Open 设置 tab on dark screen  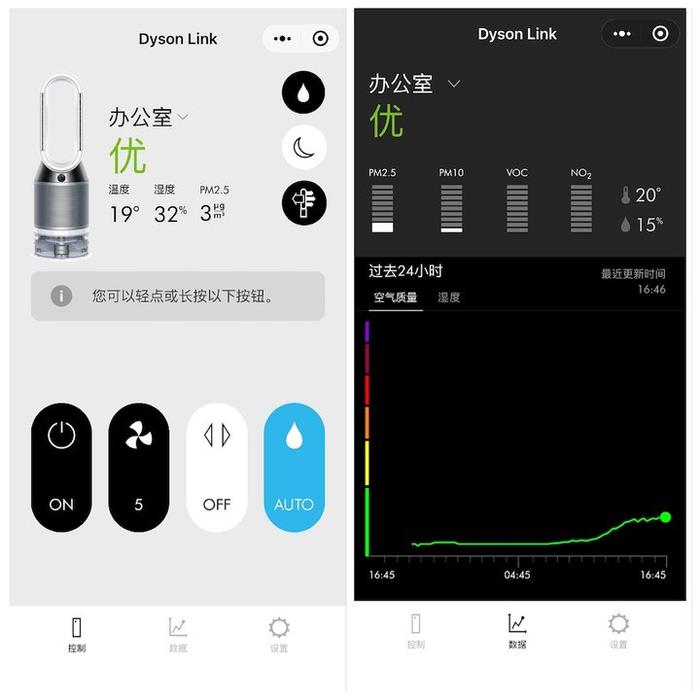click(x=619, y=631)
